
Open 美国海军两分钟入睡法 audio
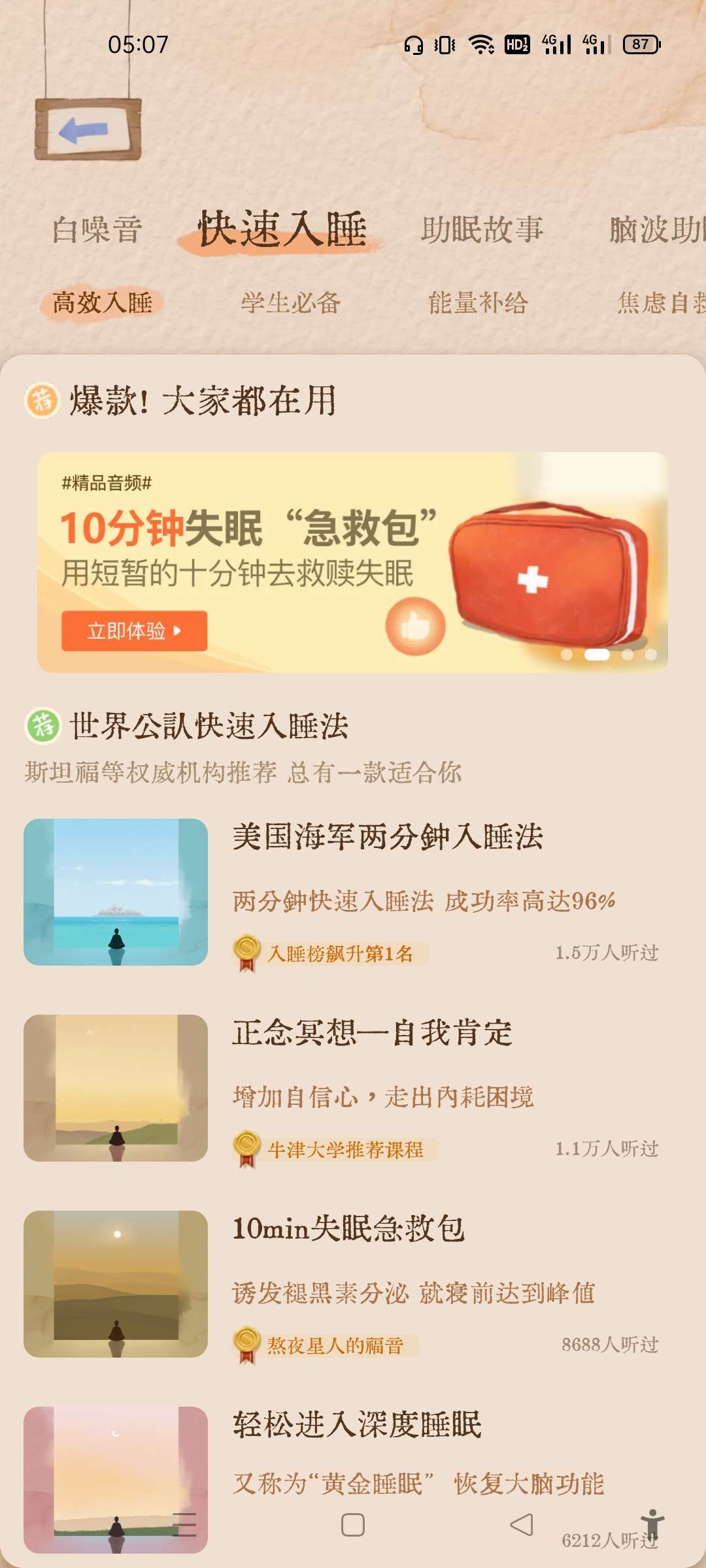387,837
